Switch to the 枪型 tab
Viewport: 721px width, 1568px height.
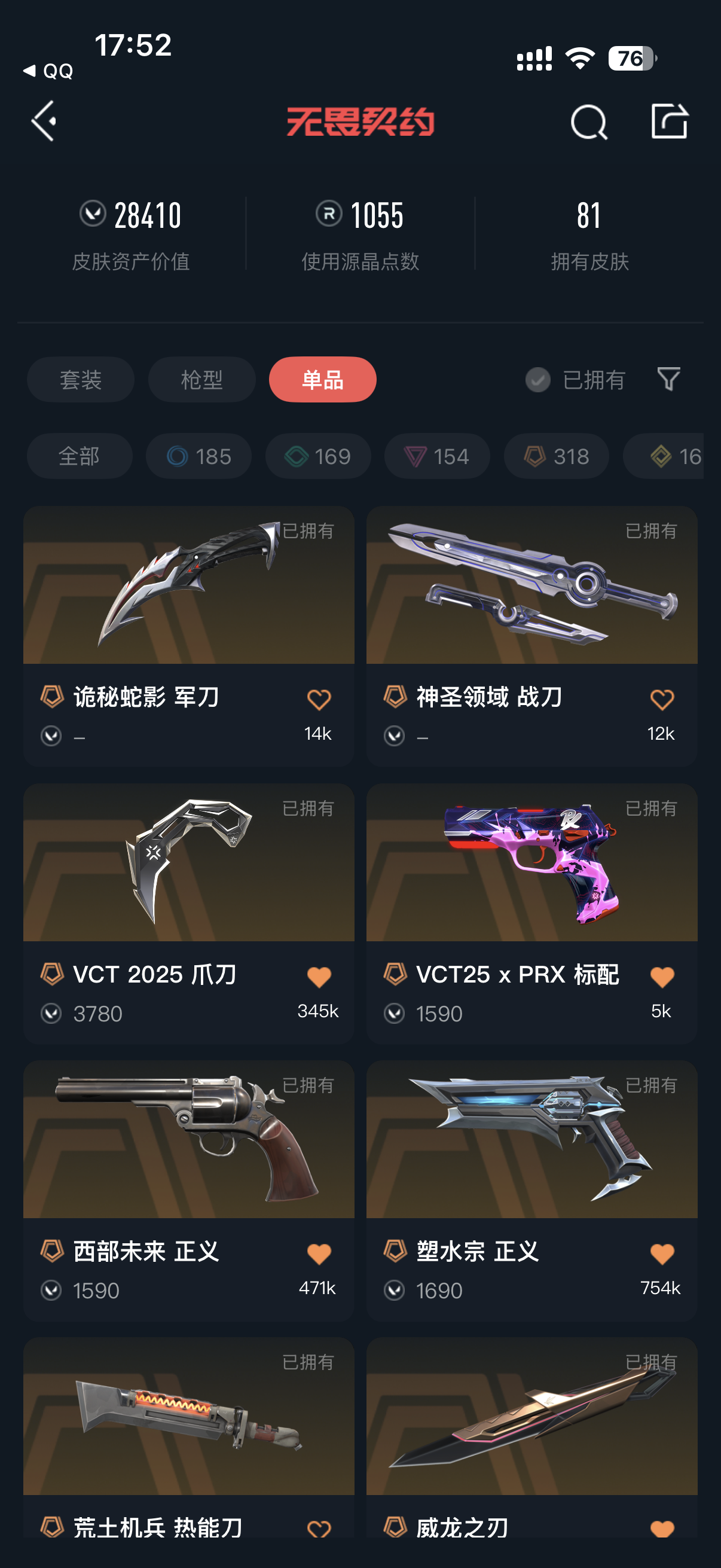coord(201,380)
